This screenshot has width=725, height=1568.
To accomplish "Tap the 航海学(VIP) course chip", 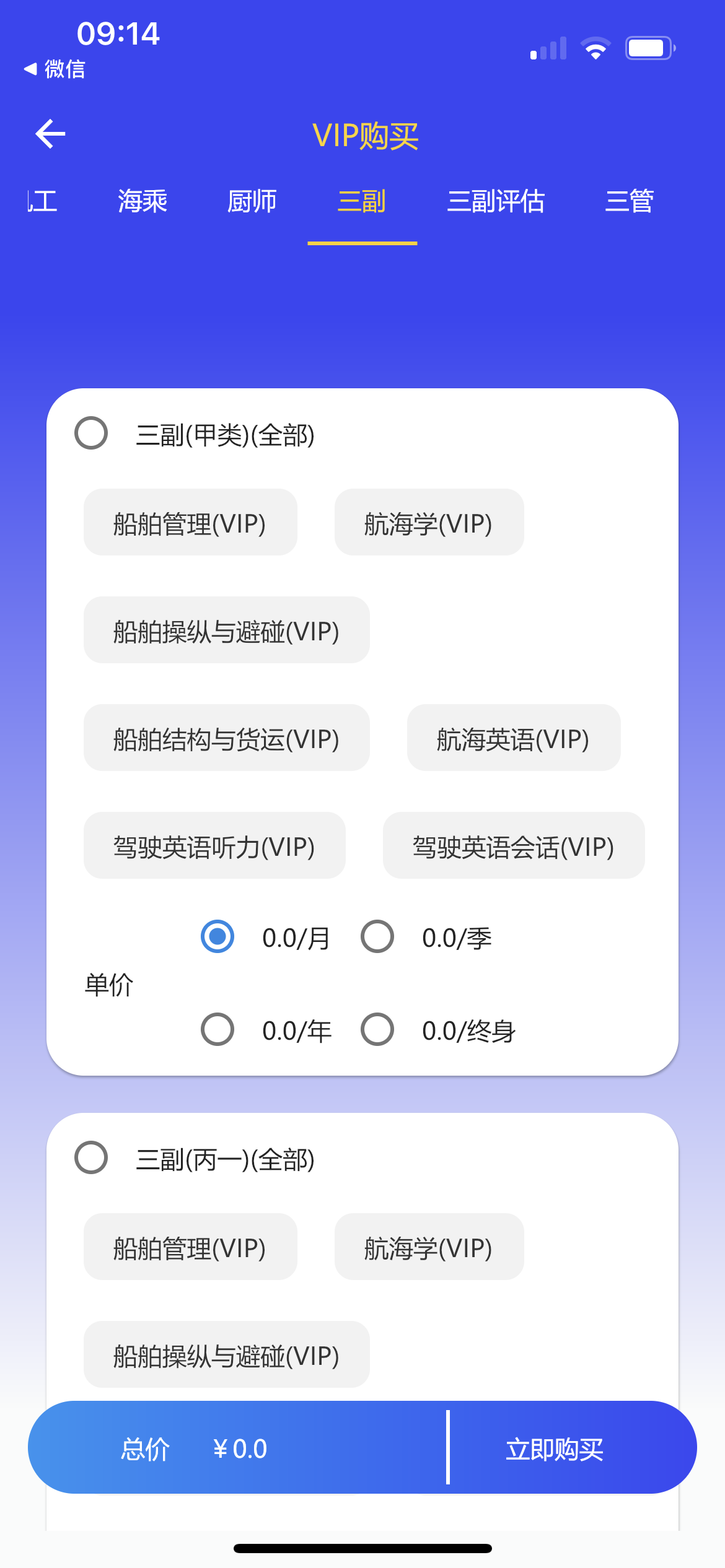I will point(429,523).
